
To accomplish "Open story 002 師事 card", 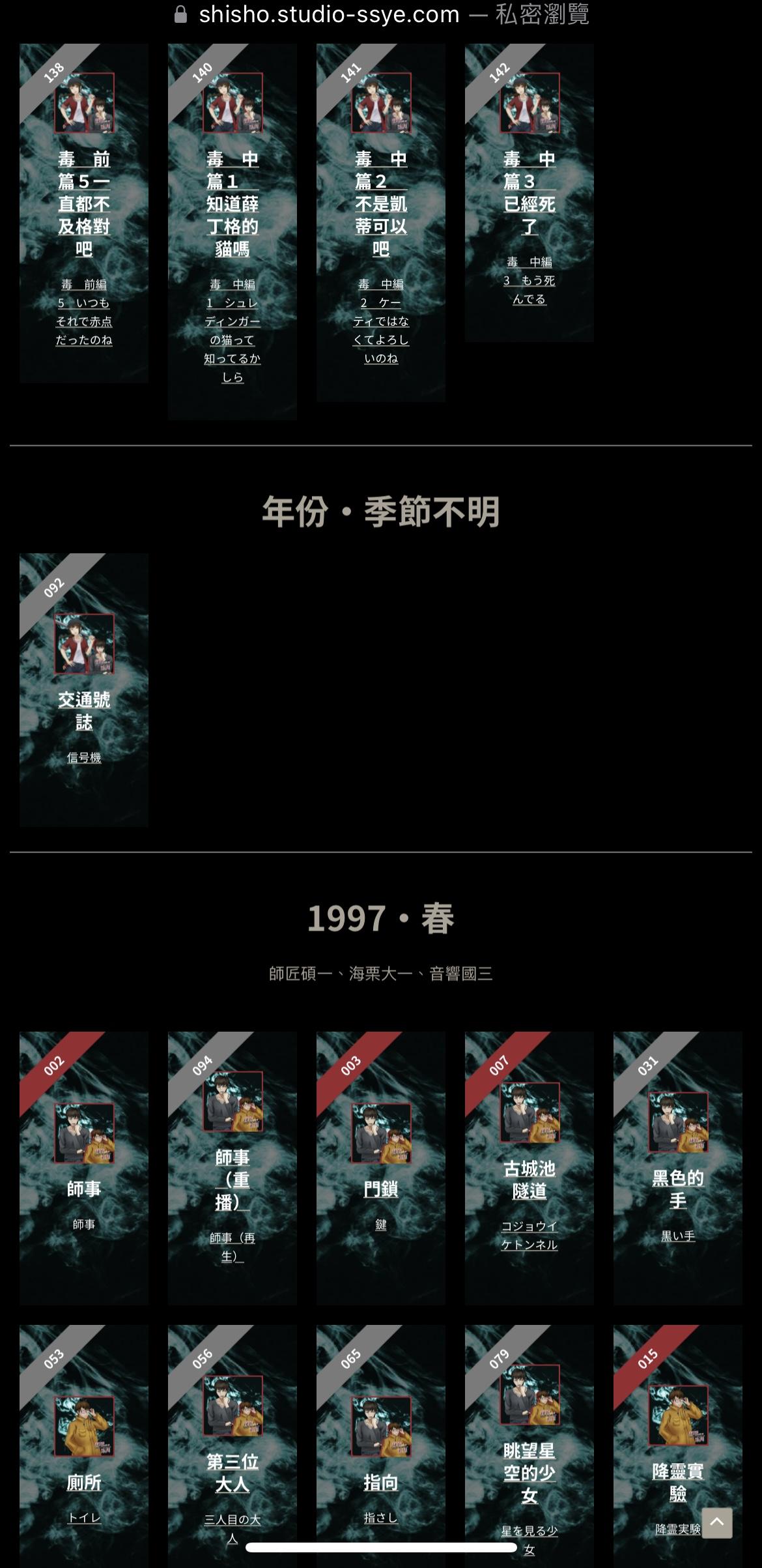I will point(83,1189).
